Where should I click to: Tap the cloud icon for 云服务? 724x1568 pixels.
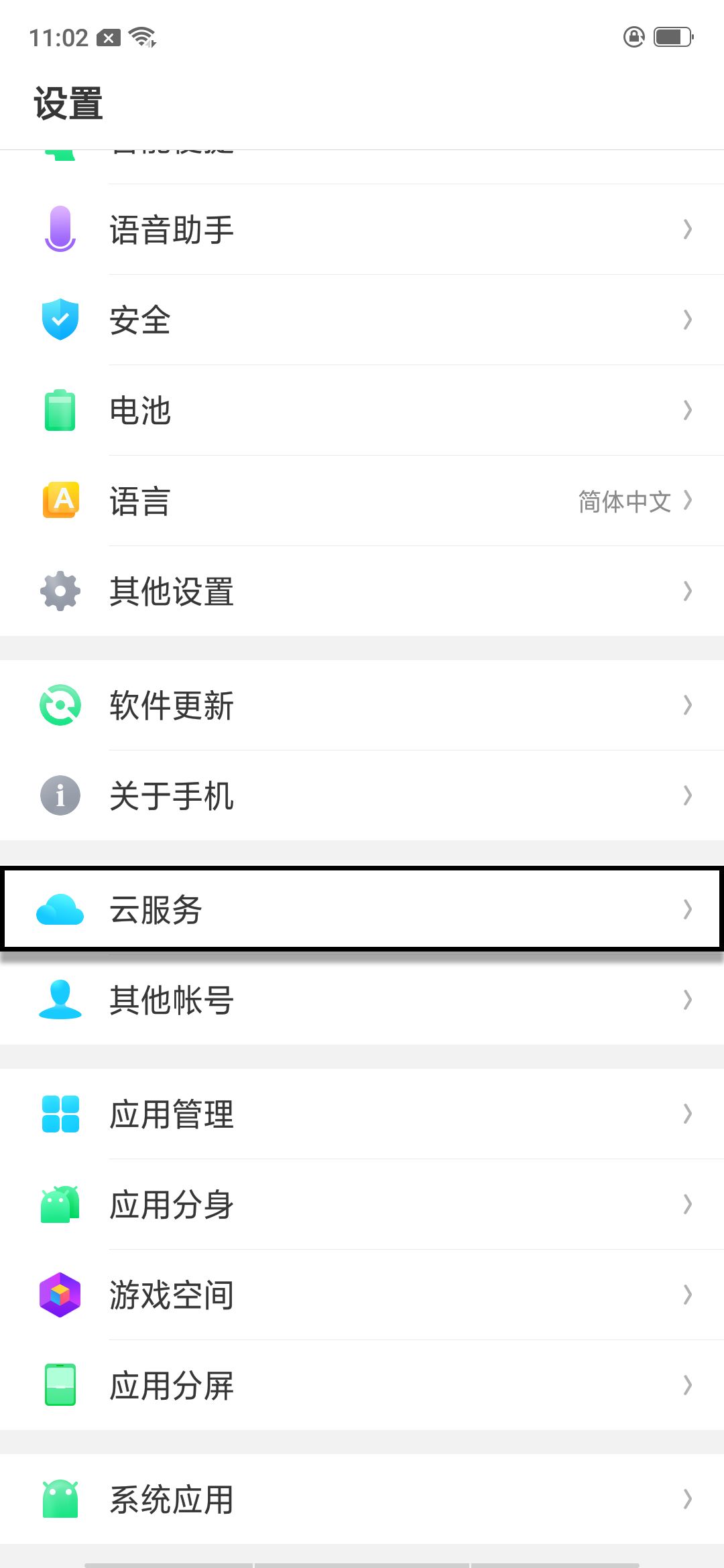(60, 910)
